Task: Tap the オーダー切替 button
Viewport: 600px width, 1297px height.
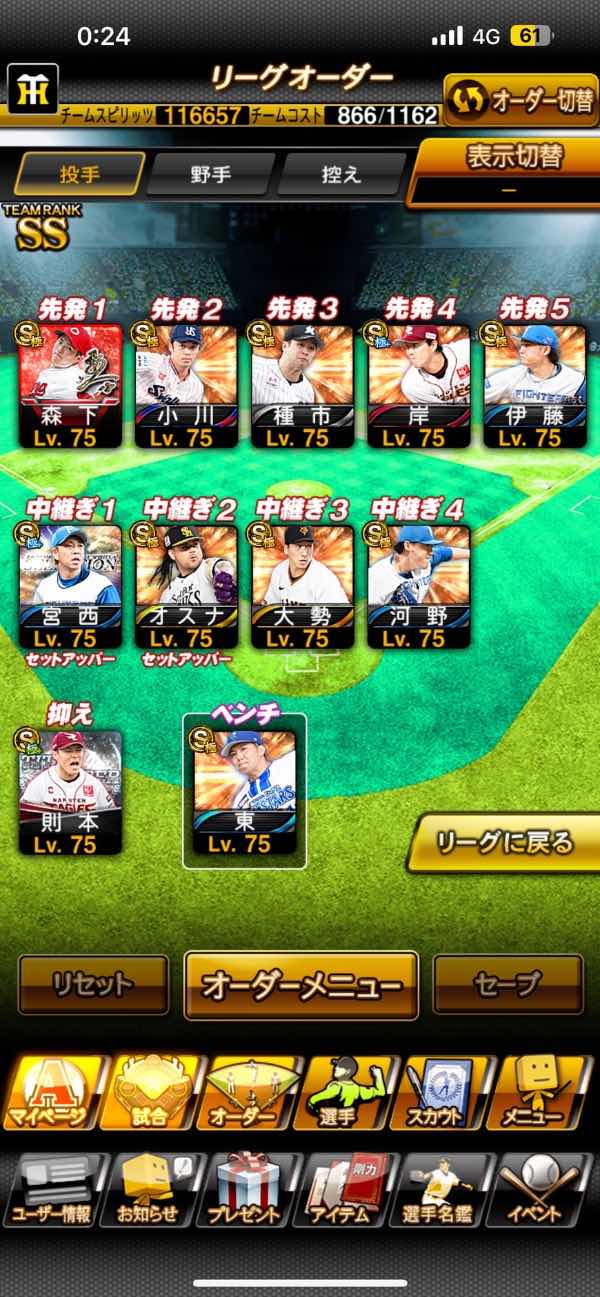Action: [x=520, y=101]
